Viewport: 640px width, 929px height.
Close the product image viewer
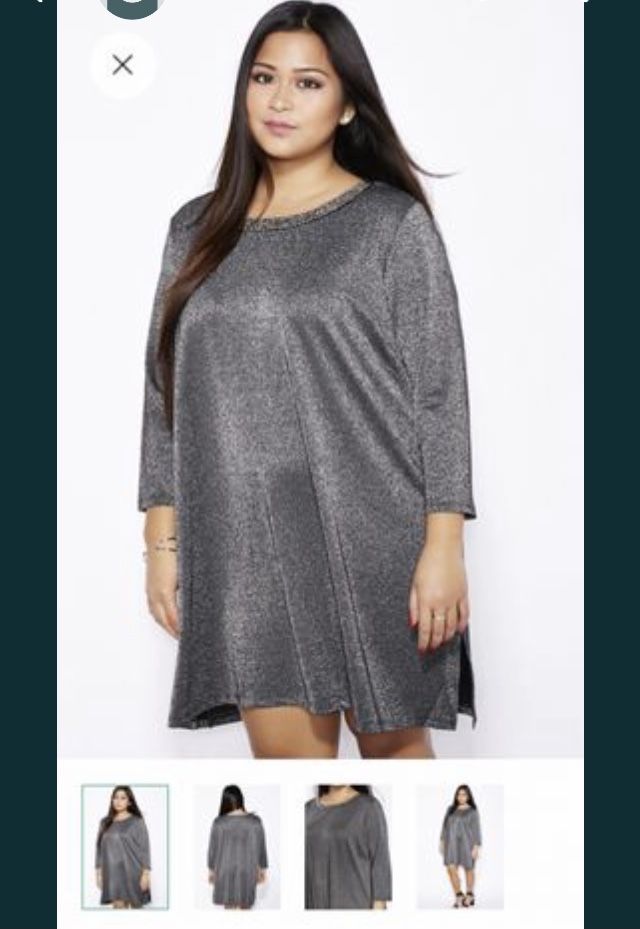click(x=122, y=65)
